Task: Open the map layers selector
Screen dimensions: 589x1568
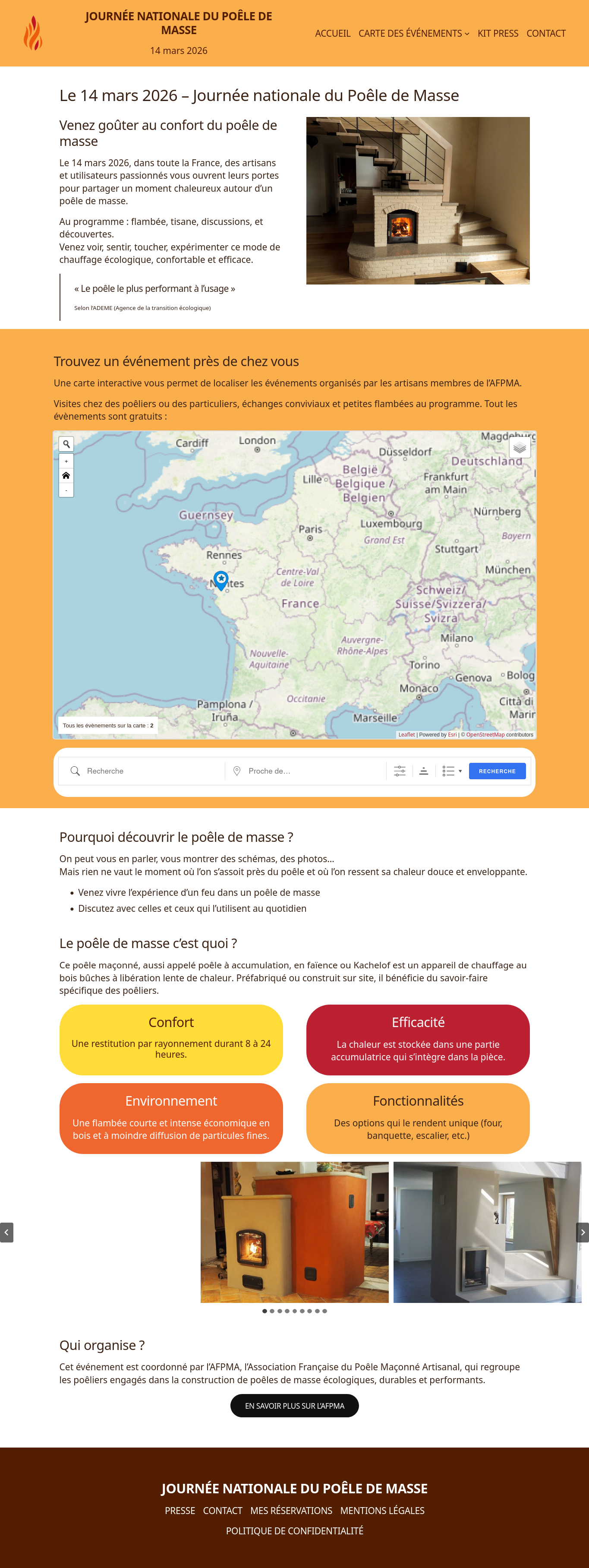Action: 519,448
